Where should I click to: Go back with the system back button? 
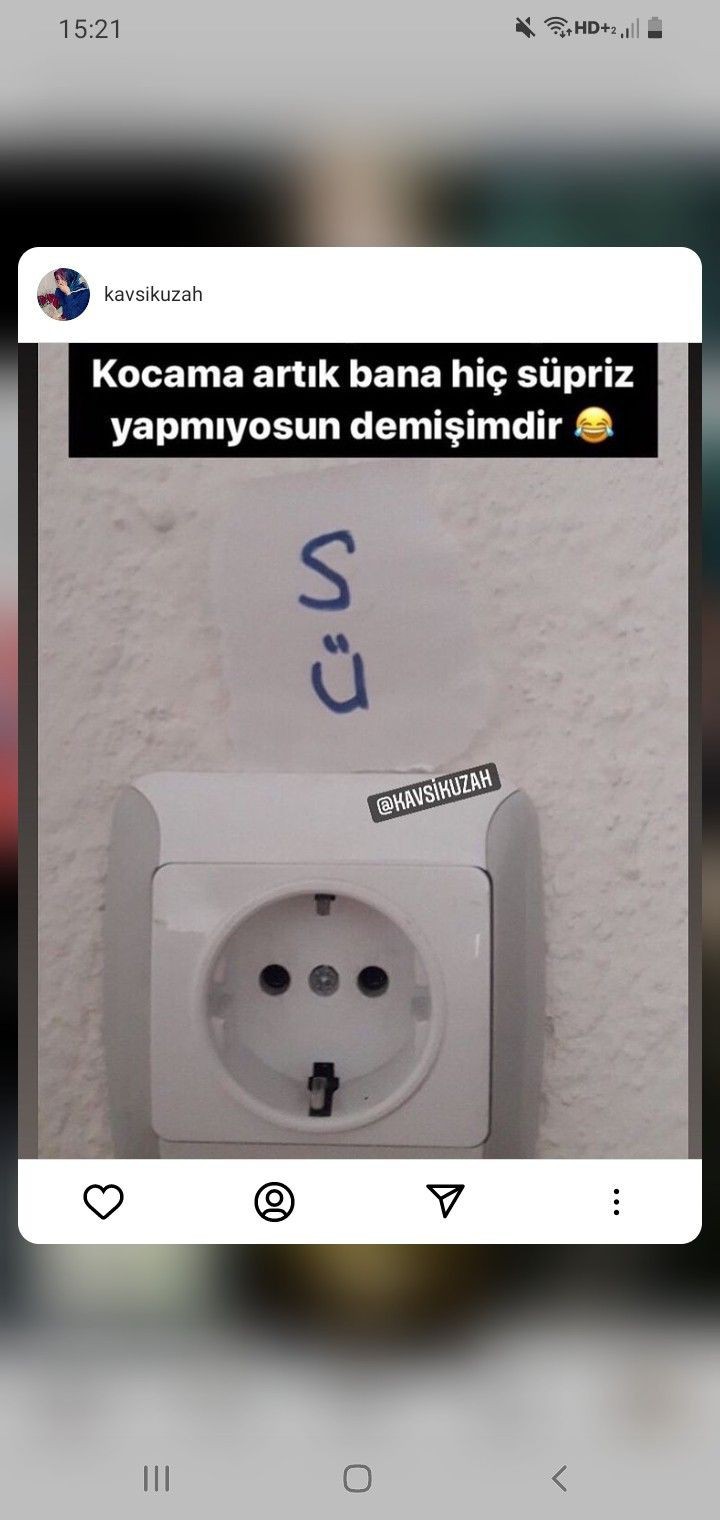(560, 1478)
